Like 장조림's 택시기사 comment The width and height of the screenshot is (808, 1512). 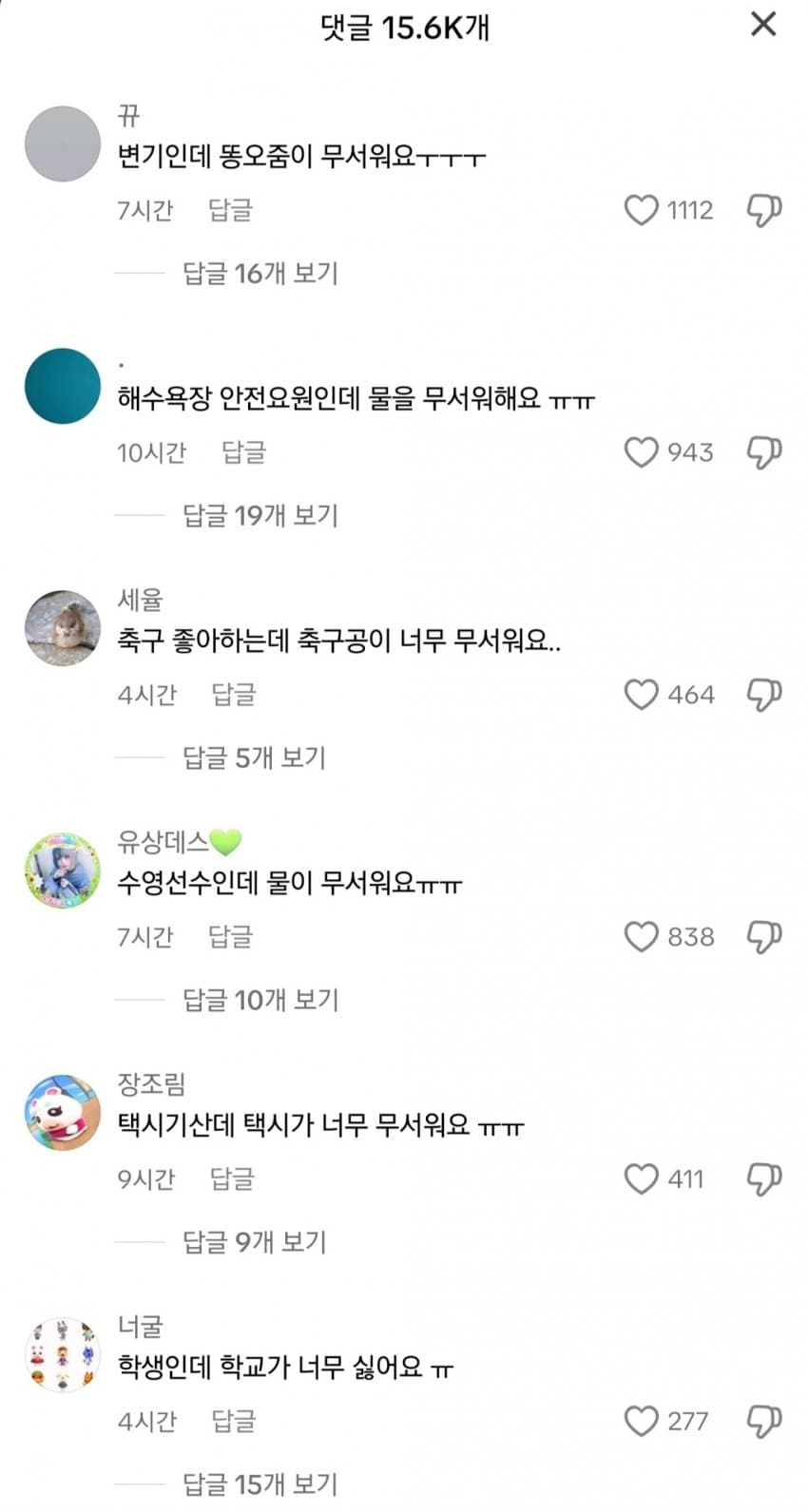(641, 1179)
